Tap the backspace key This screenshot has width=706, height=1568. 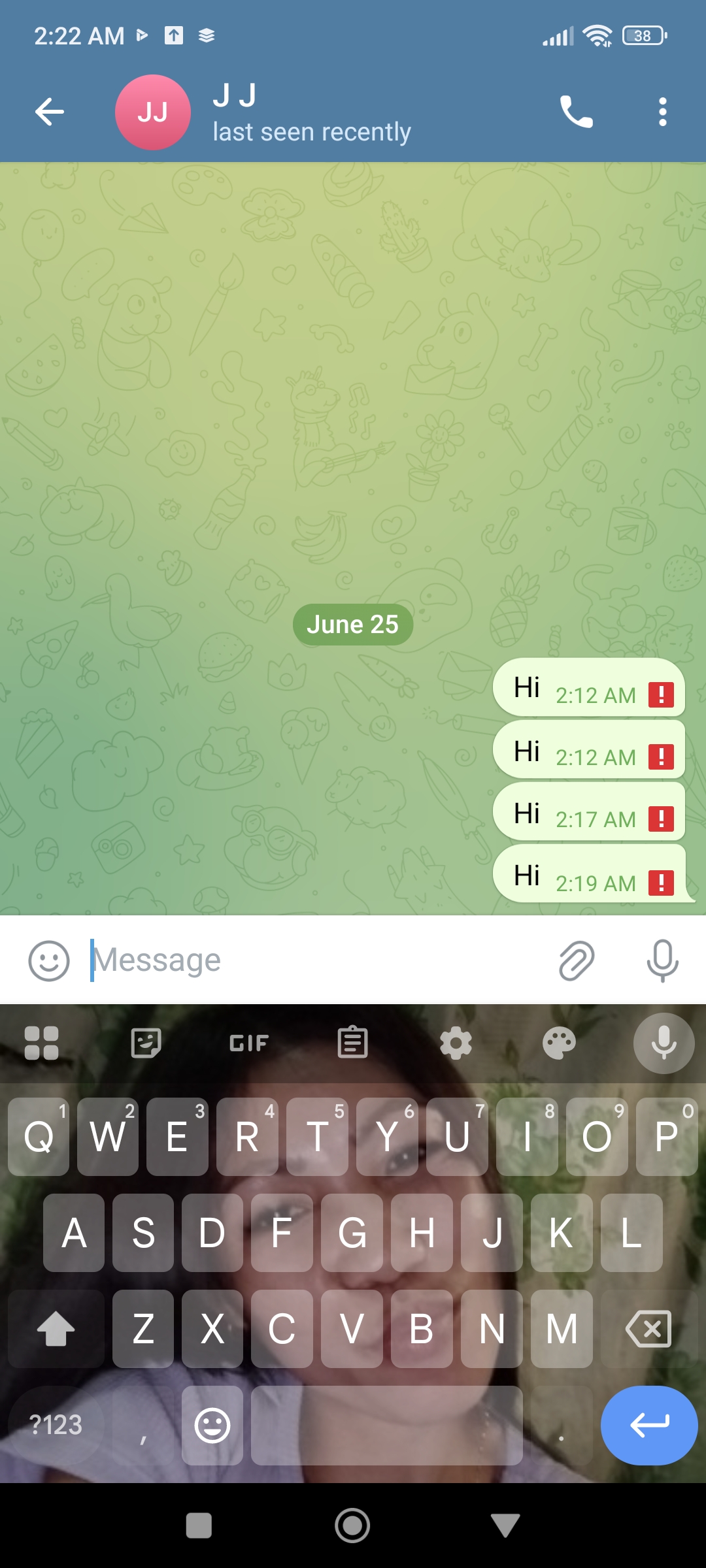[x=648, y=1328]
